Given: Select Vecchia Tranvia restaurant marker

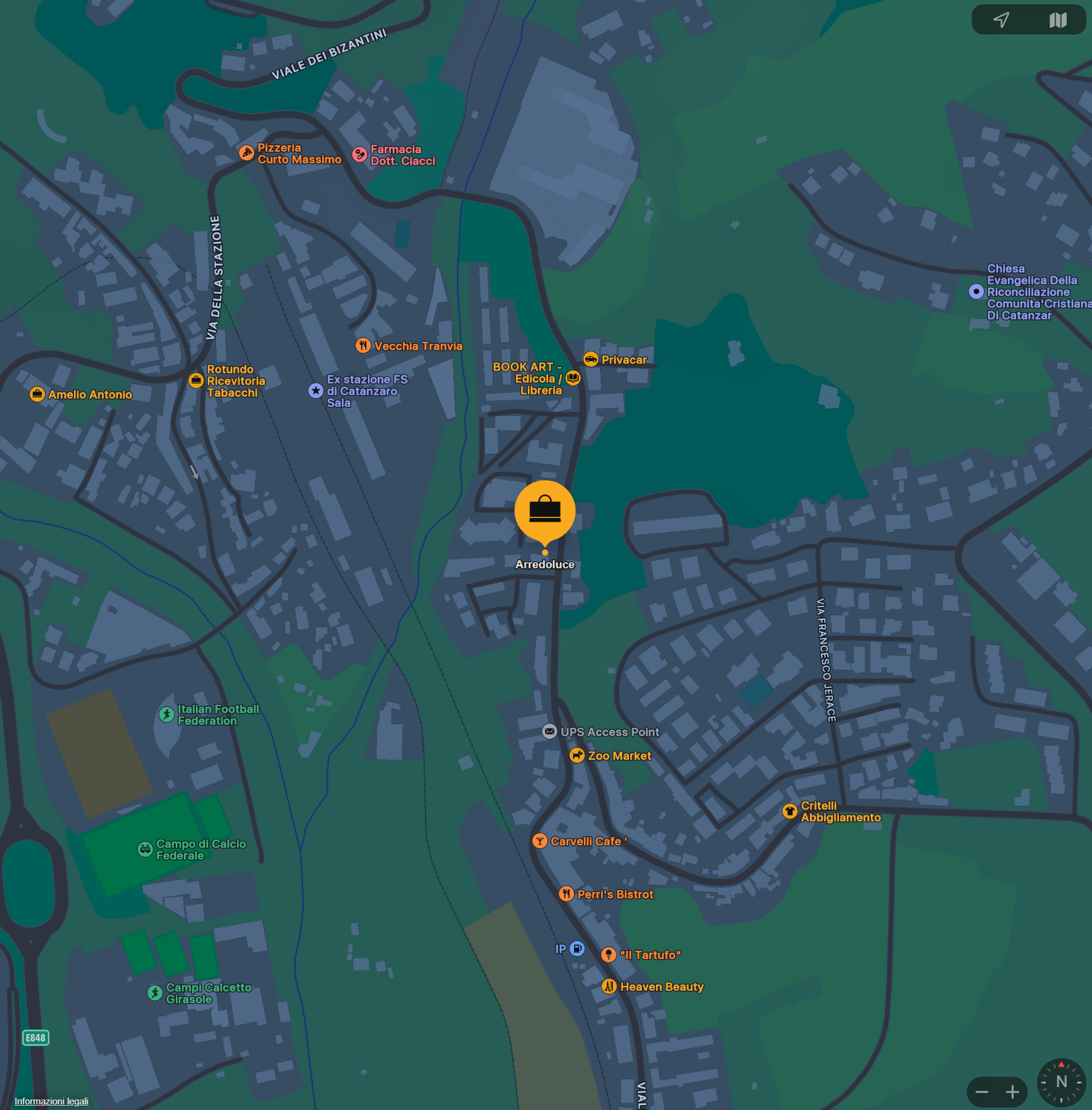Looking at the screenshot, I should click(x=363, y=346).
